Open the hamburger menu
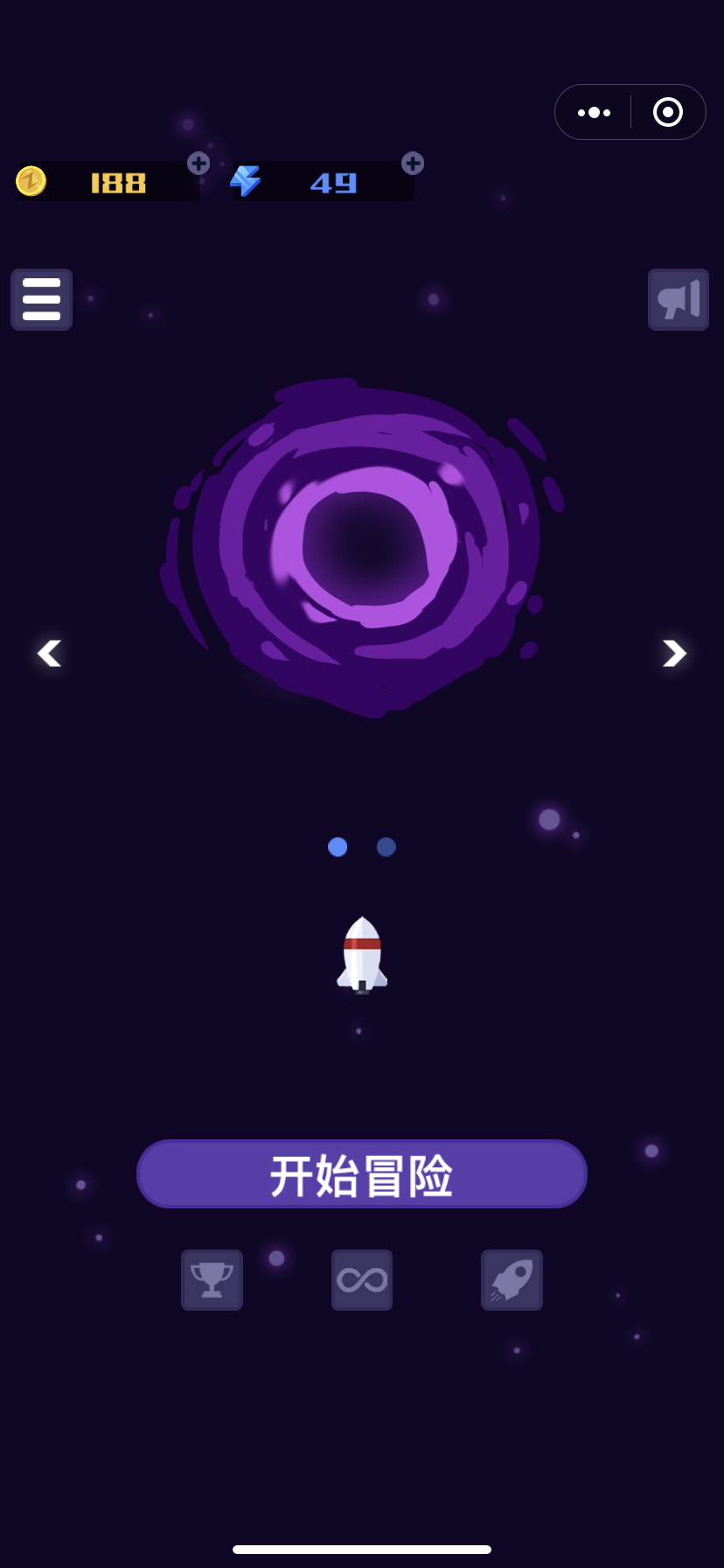 pyautogui.click(x=41, y=299)
